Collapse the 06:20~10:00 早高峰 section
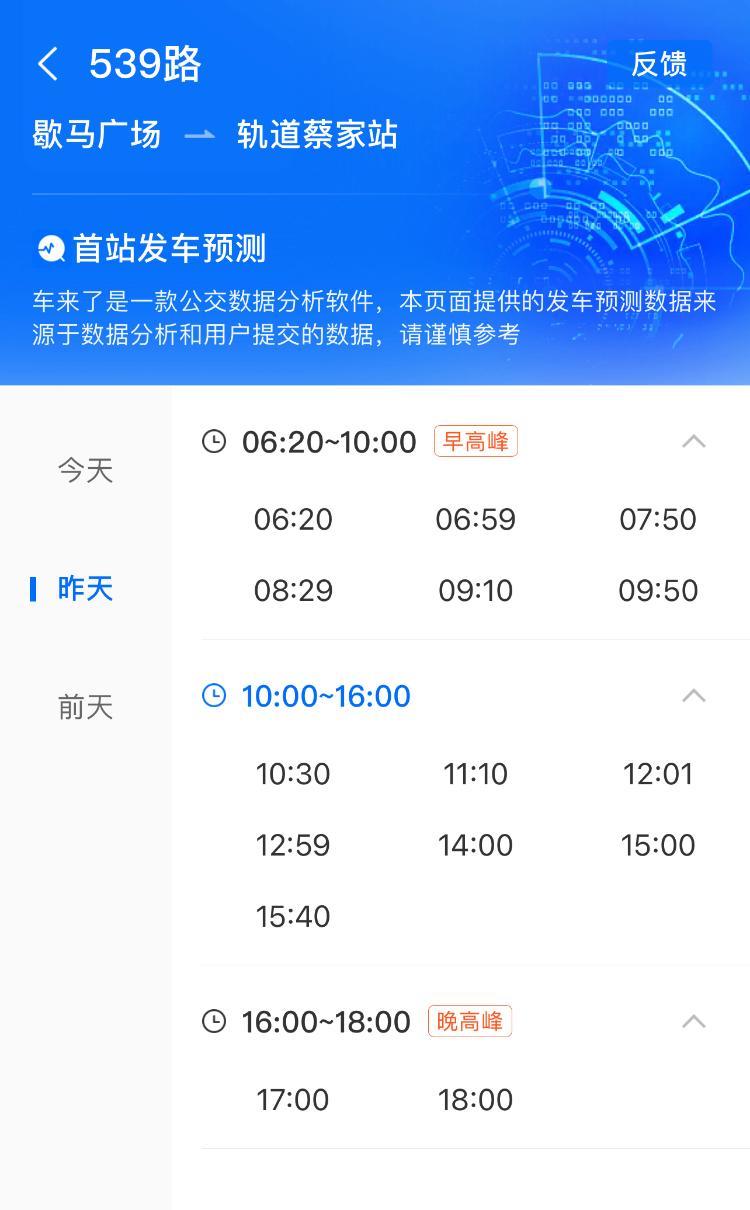Viewport: 750px width, 1210px height. [x=694, y=441]
